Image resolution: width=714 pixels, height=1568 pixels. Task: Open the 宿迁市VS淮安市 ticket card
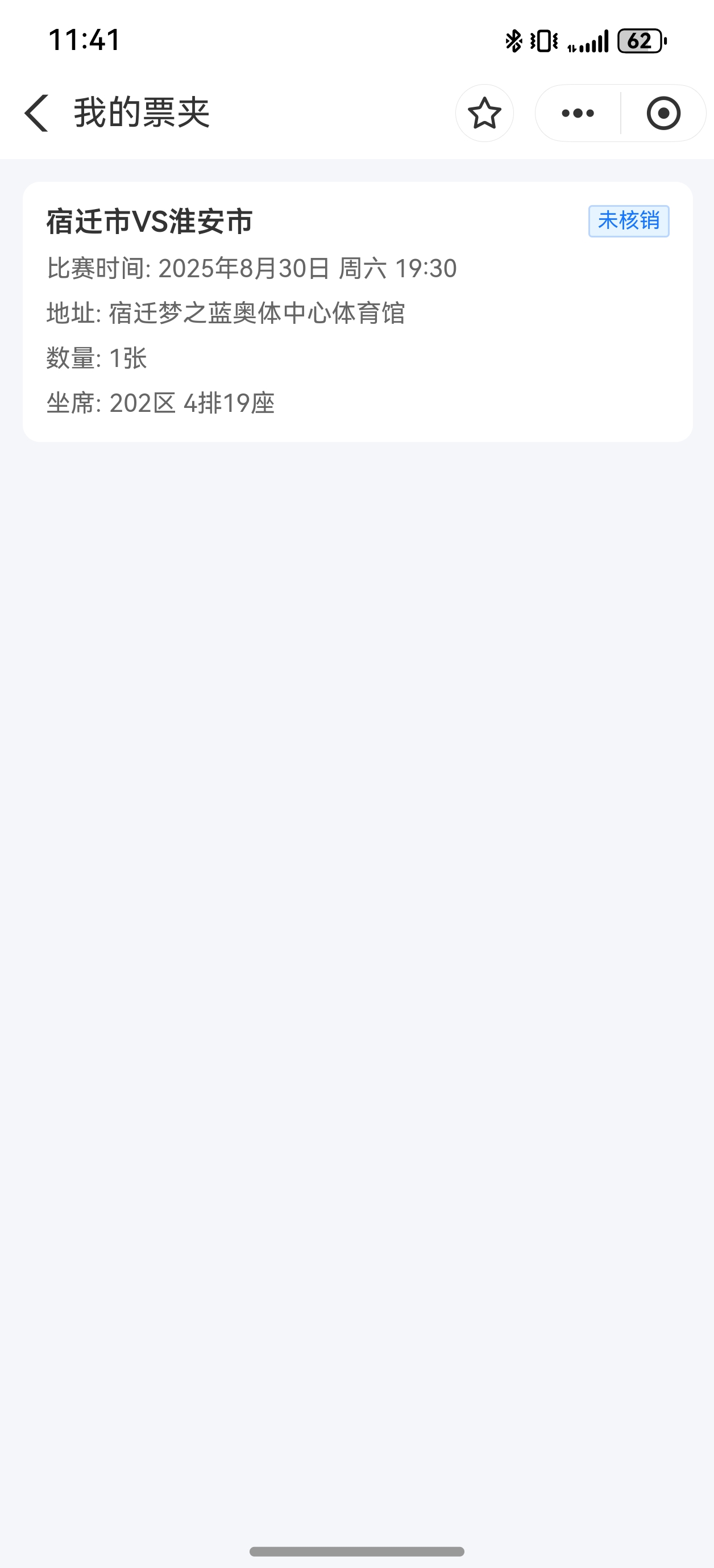coord(358,312)
